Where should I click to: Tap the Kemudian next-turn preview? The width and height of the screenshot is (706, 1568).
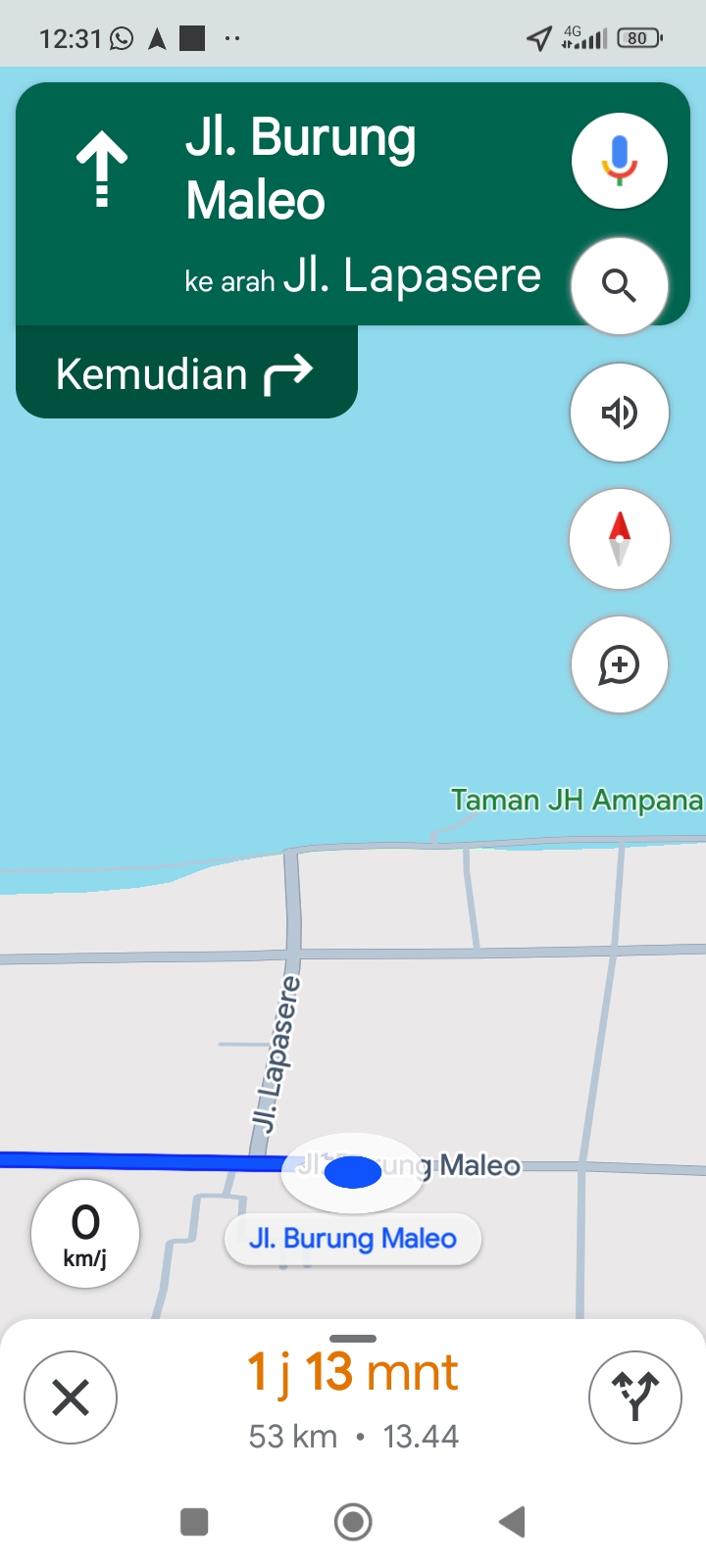point(186,373)
